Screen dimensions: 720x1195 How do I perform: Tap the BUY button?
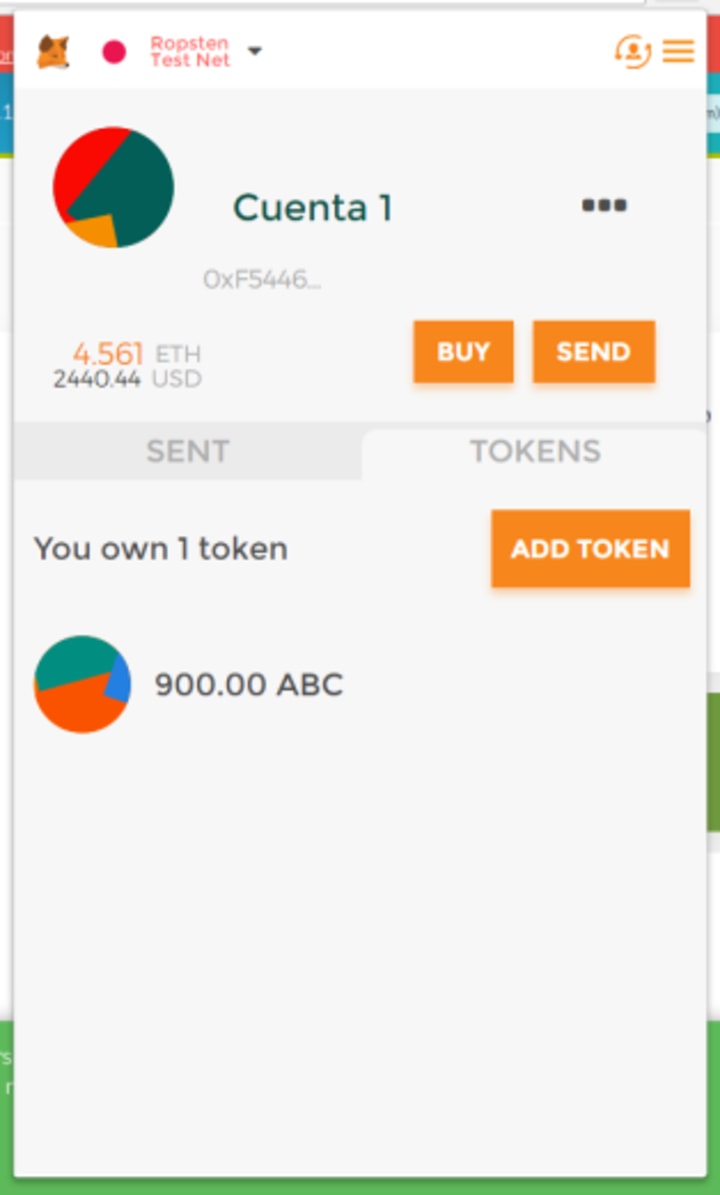click(x=463, y=352)
